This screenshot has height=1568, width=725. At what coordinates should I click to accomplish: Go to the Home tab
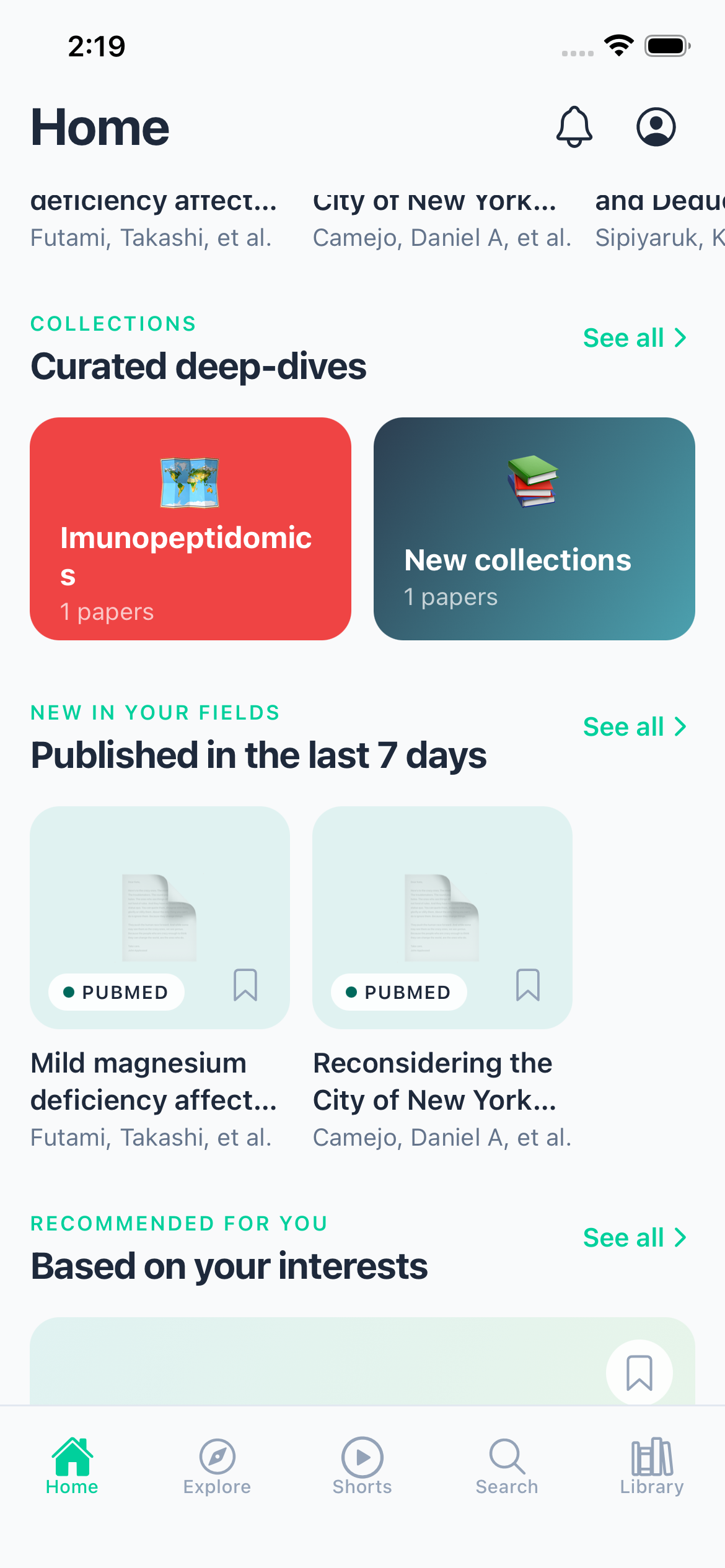[x=72, y=1465]
